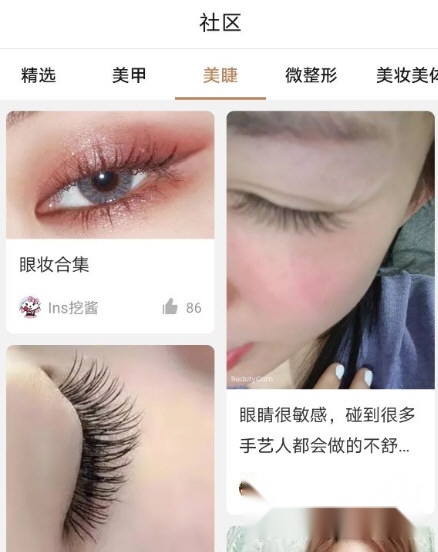Go to the 美妆美体 tab

pyautogui.click(x=407, y=75)
